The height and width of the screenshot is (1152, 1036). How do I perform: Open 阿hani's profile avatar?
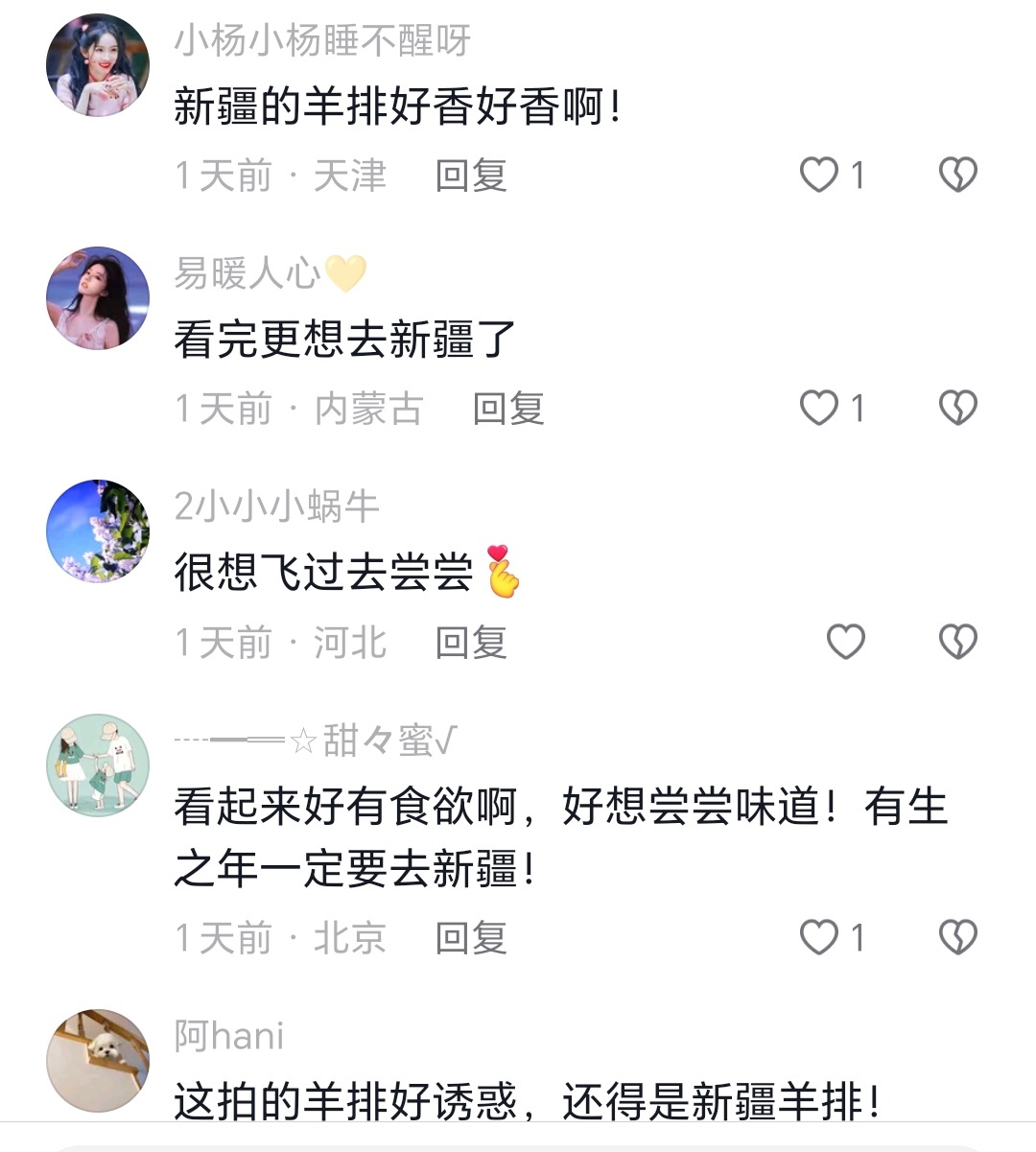98,1060
